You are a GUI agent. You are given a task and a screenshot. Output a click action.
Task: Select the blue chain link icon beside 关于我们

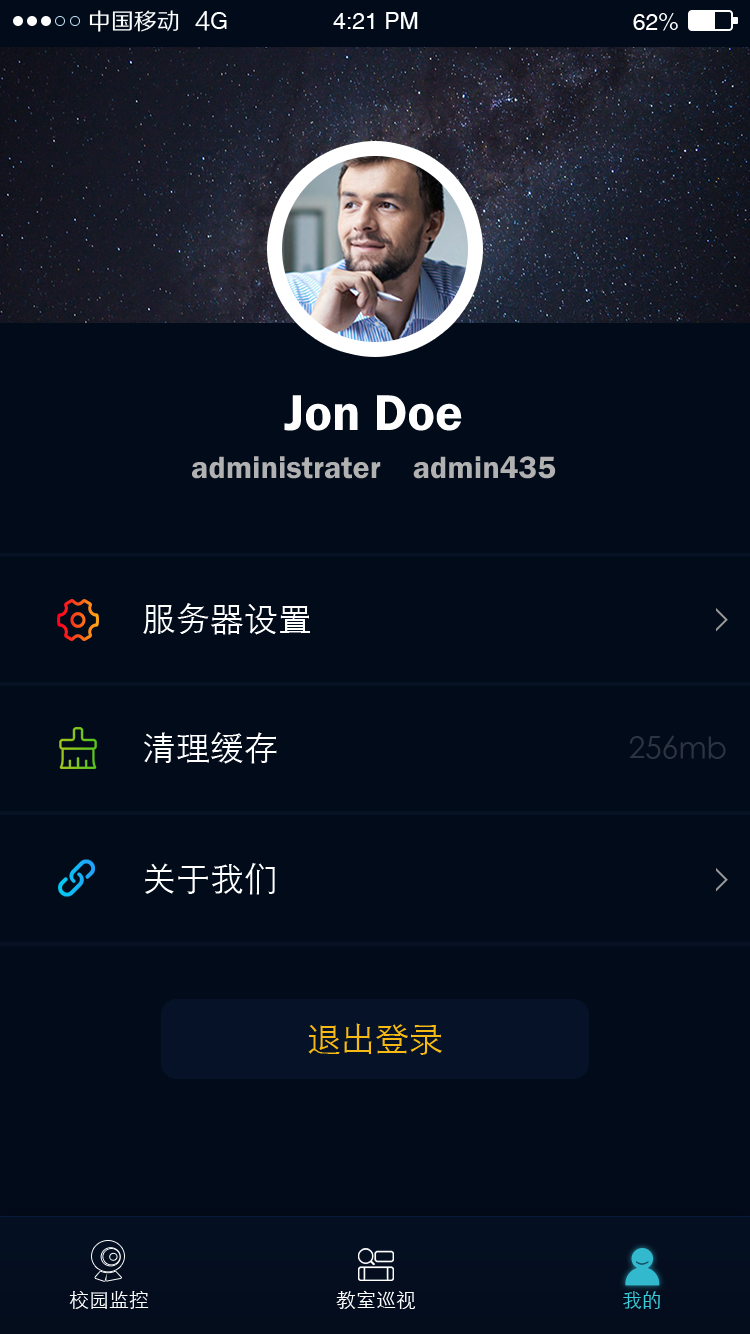point(77,878)
